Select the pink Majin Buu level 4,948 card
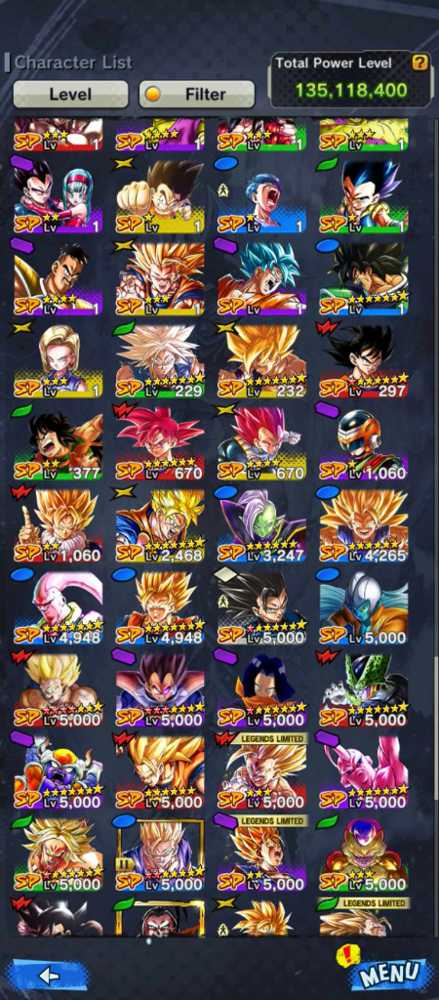Screen dimensions: 439x1000 tap(58, 609)
